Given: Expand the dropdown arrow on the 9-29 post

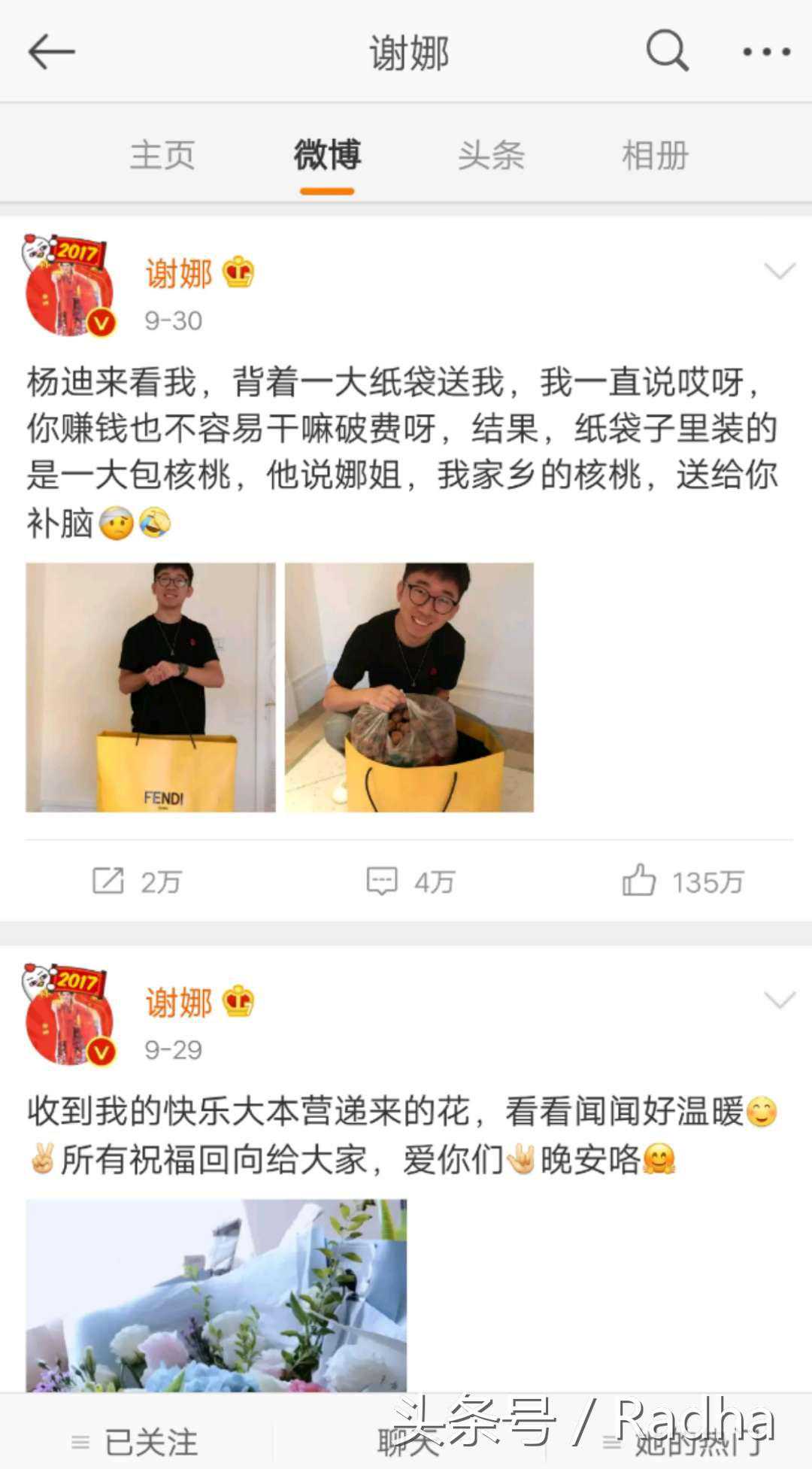Looking at the screenshot, I should pos(779,1000).
